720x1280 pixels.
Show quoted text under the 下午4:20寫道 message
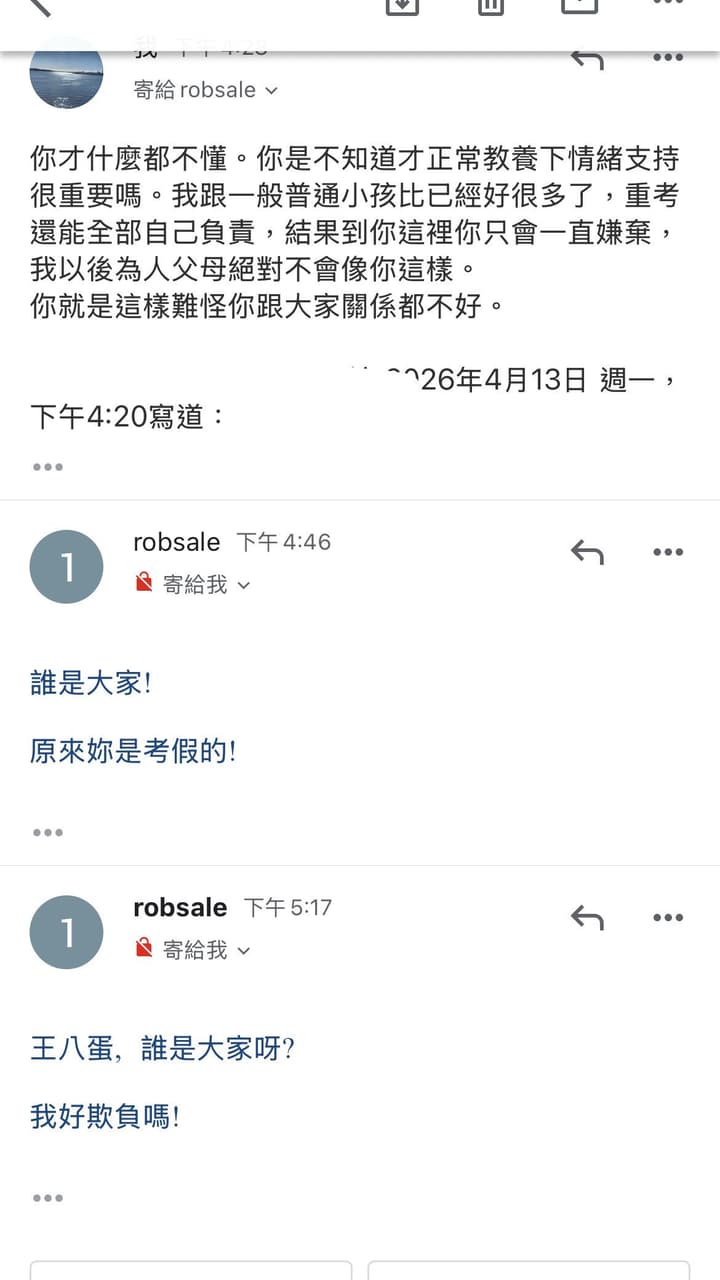tap(47, 467)
